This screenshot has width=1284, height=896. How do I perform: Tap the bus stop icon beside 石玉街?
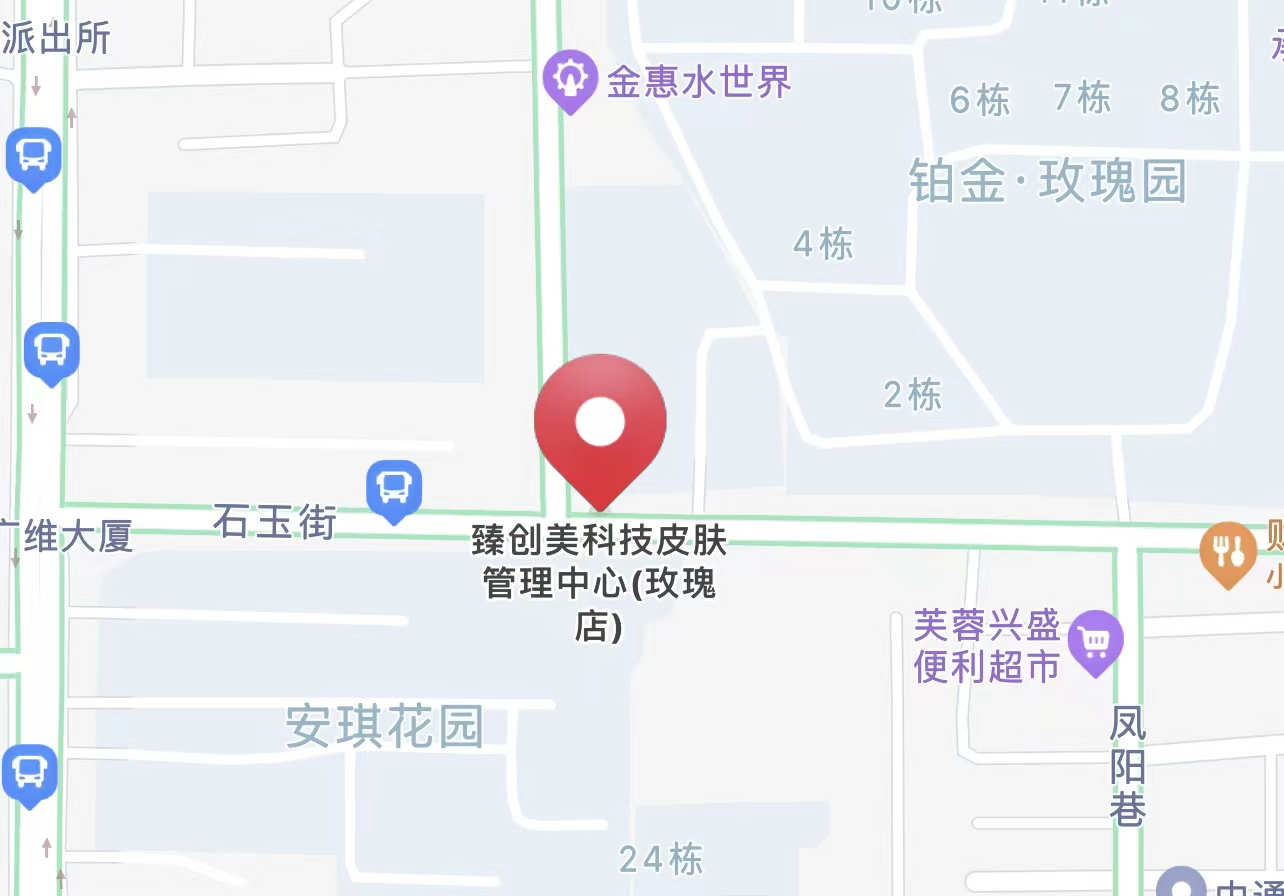click(393, 488)
